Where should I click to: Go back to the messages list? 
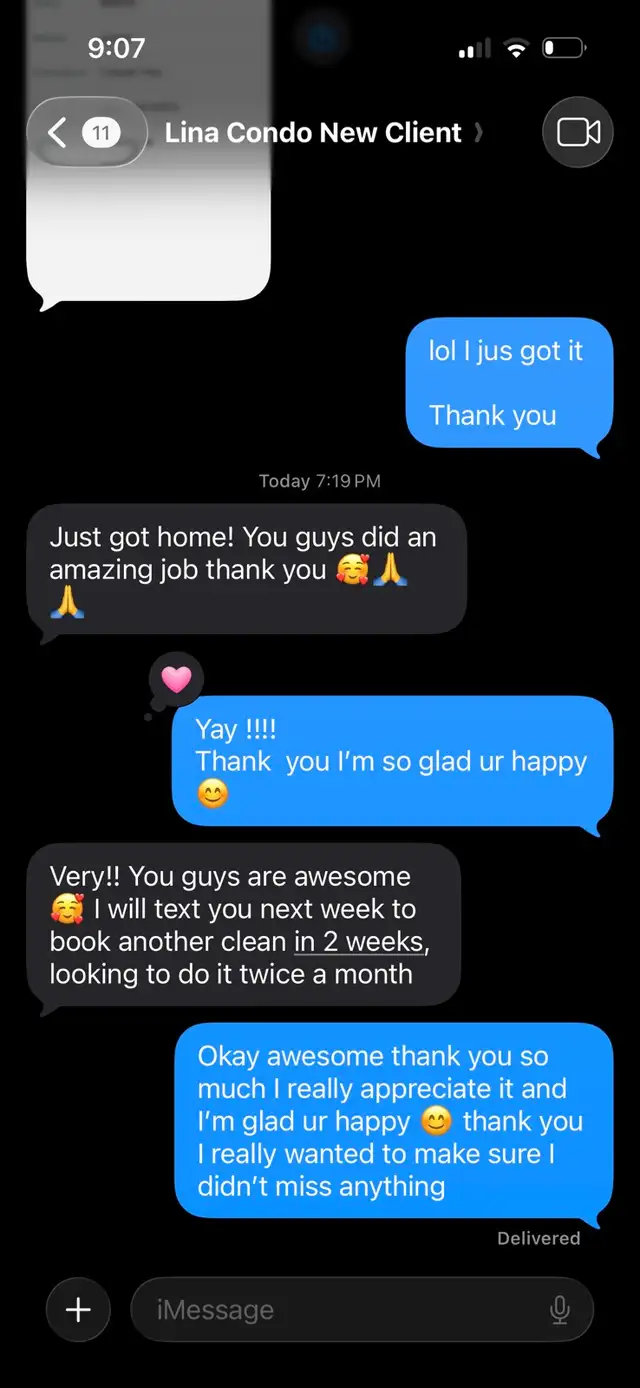[x=84, y=132]
